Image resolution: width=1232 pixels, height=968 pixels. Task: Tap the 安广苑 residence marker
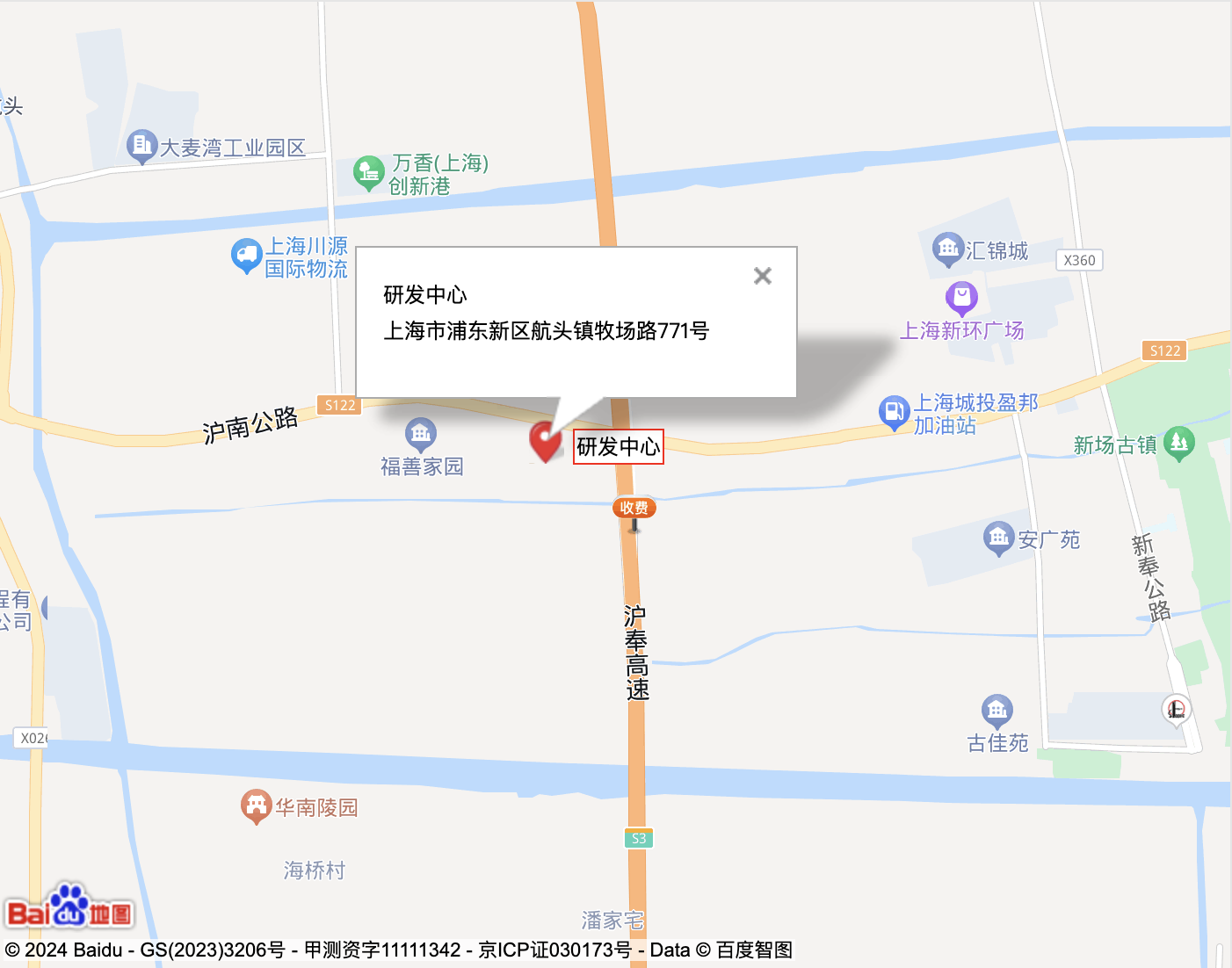(x=998, y=538)
